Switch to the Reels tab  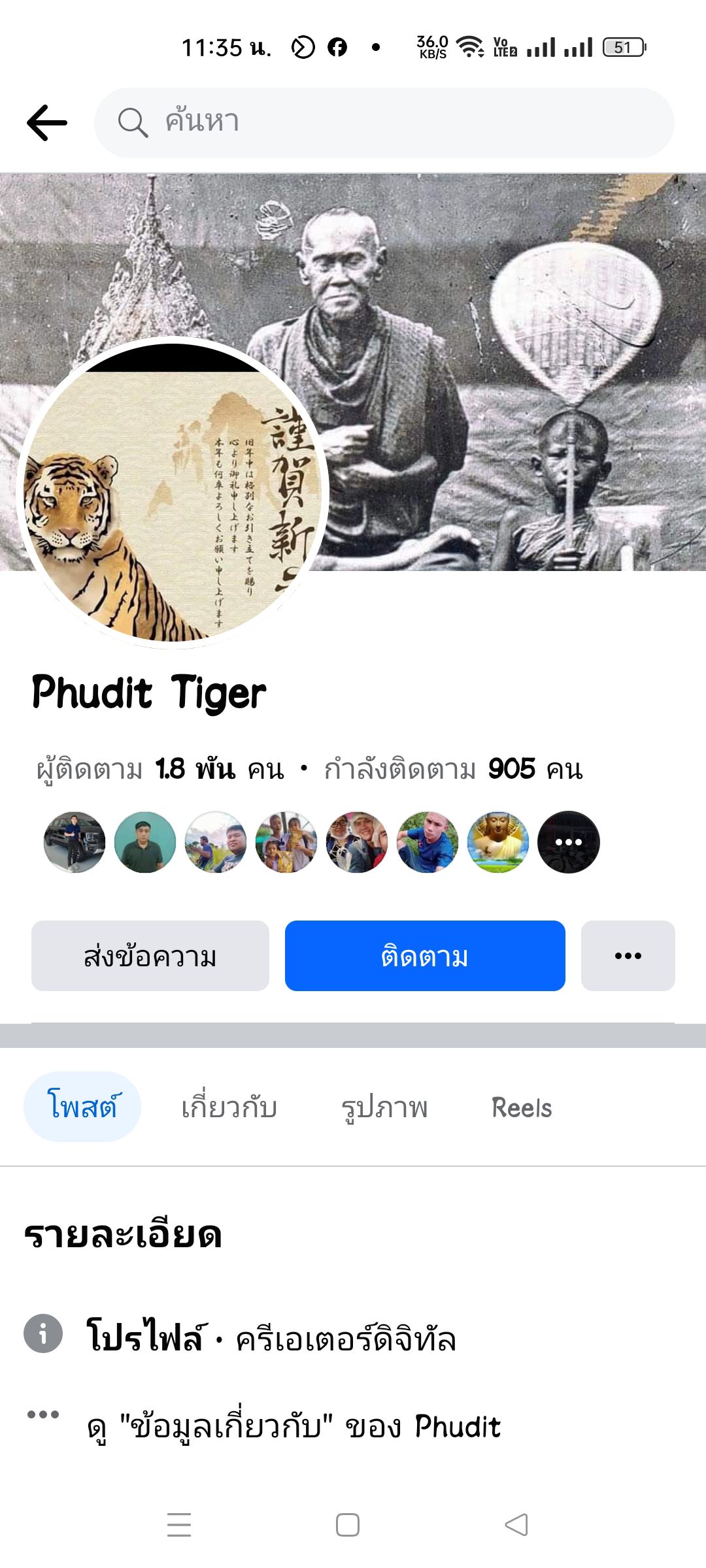pos(522,1107)
